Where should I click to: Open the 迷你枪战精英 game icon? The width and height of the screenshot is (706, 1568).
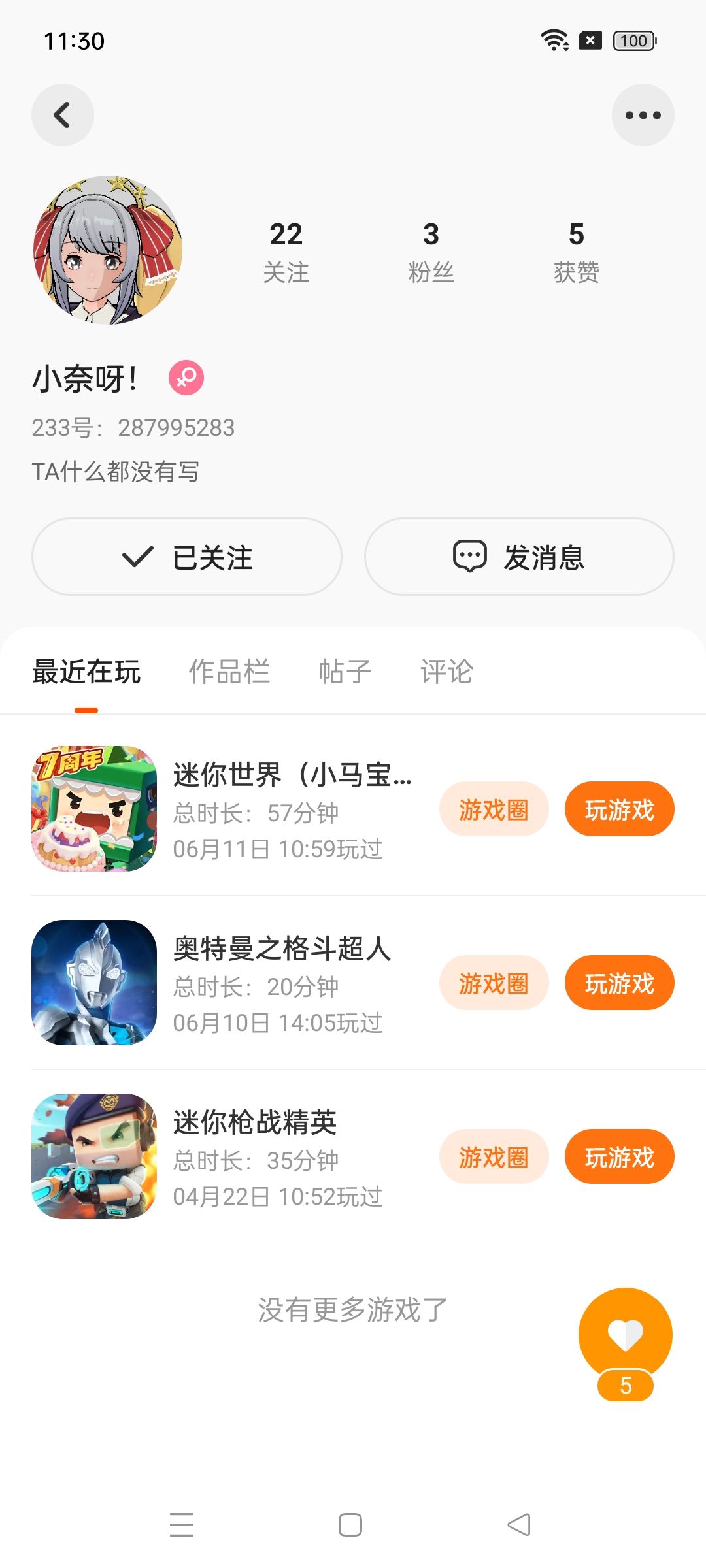94,1156
